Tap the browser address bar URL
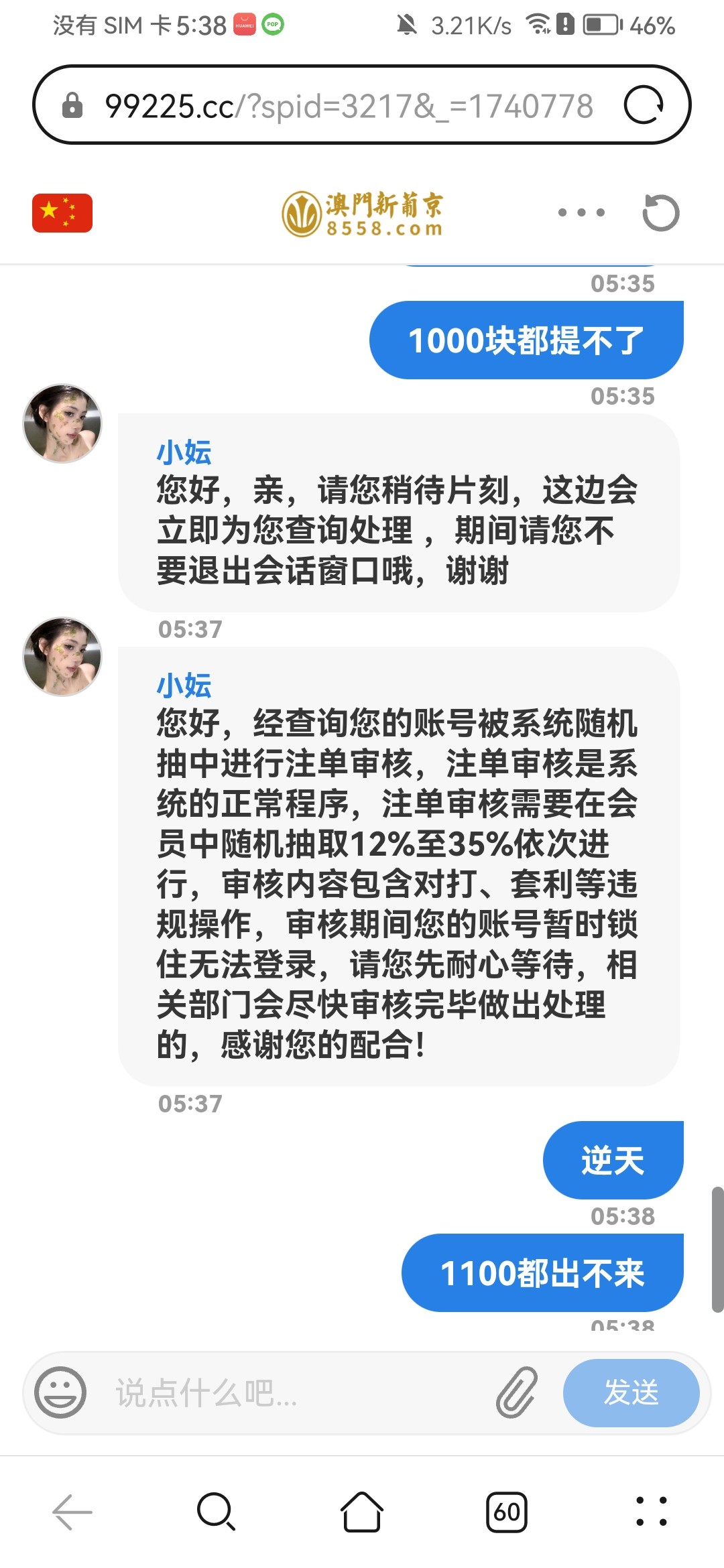 coord(349,106)
